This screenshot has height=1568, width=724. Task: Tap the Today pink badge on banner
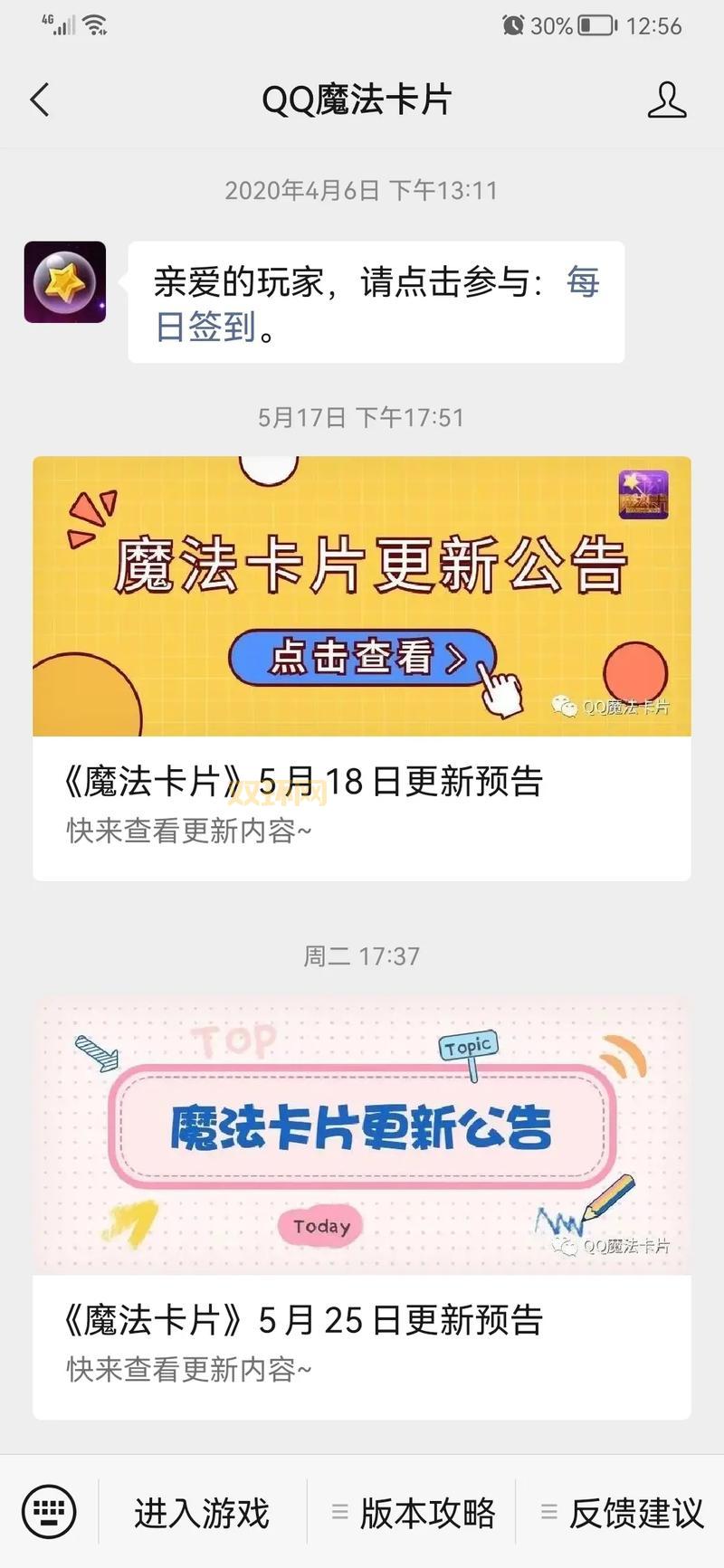(x=321, y=1228)
